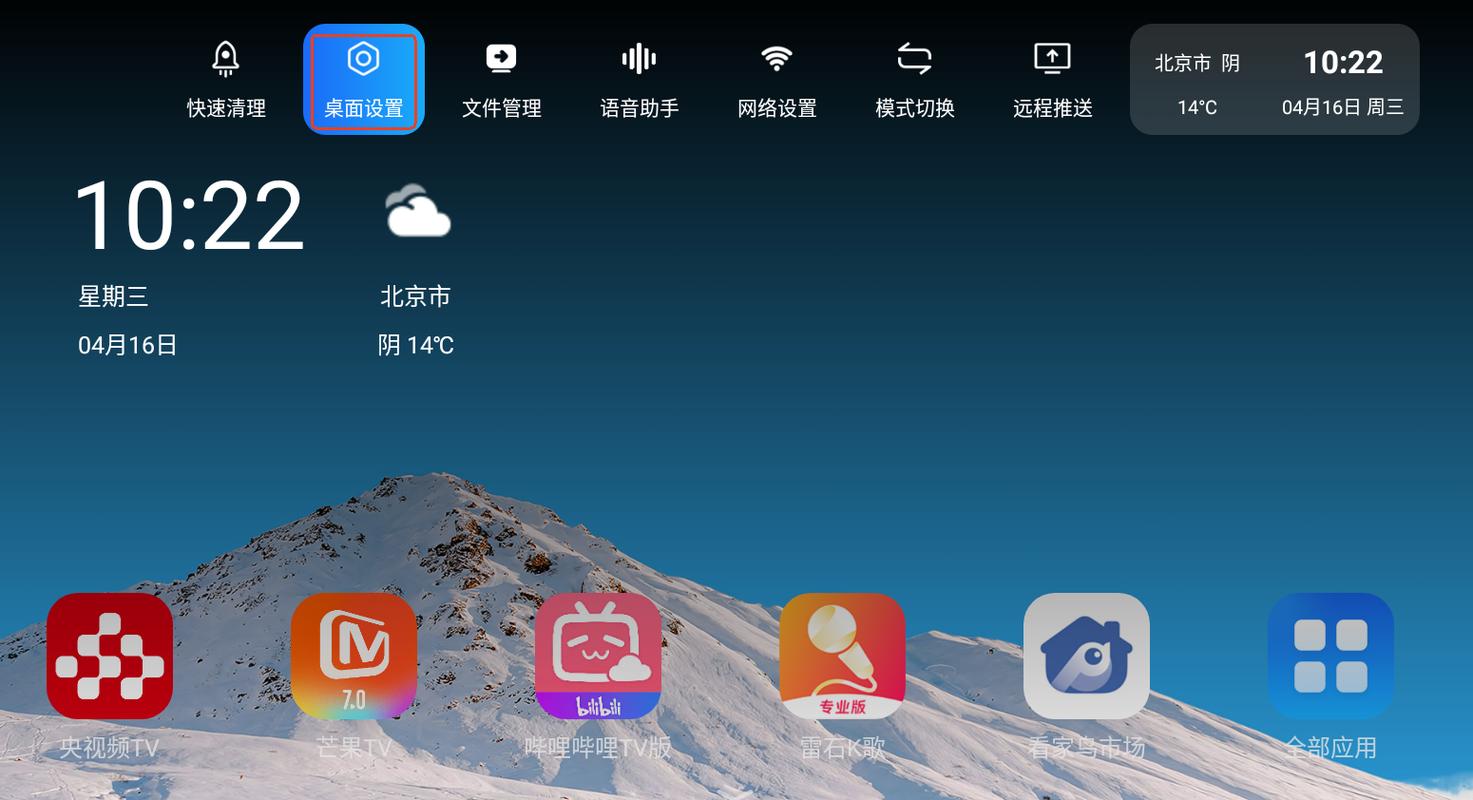The height and width of the screenshot is (800, 1473).
Task: Launch 雷石K歌 karaoke app
Action: [842, 656]
